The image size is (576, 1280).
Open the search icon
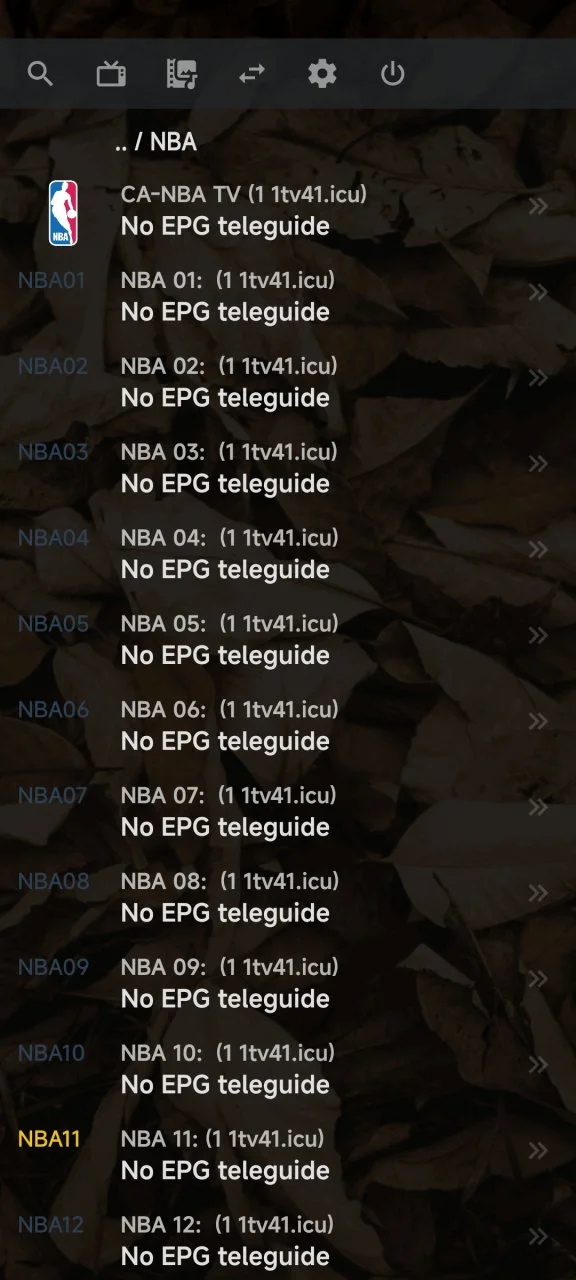(40, 73)
